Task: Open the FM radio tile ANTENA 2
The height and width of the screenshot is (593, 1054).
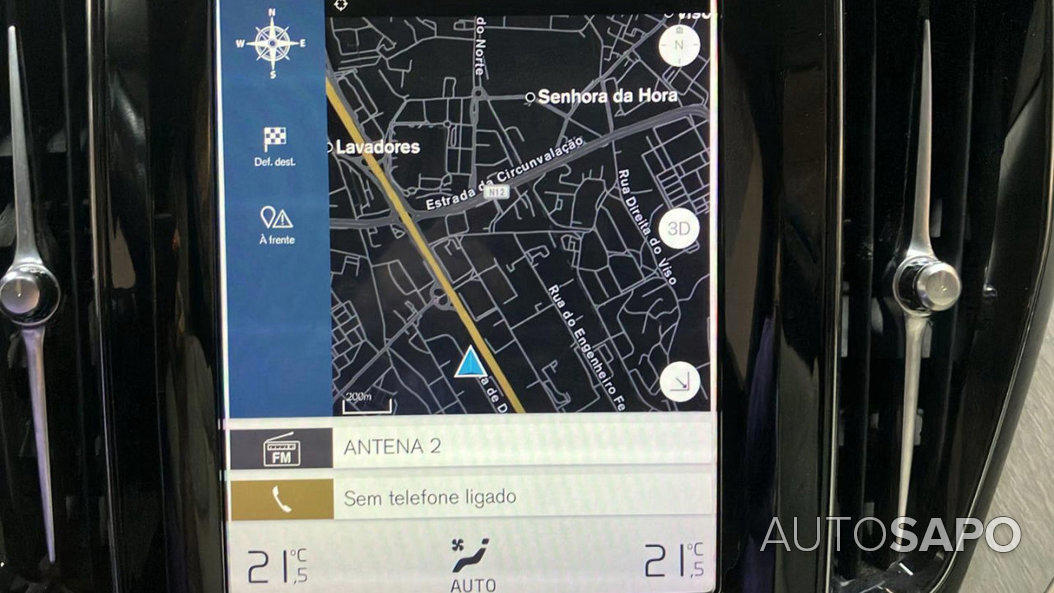Action: tap(470, 447)
